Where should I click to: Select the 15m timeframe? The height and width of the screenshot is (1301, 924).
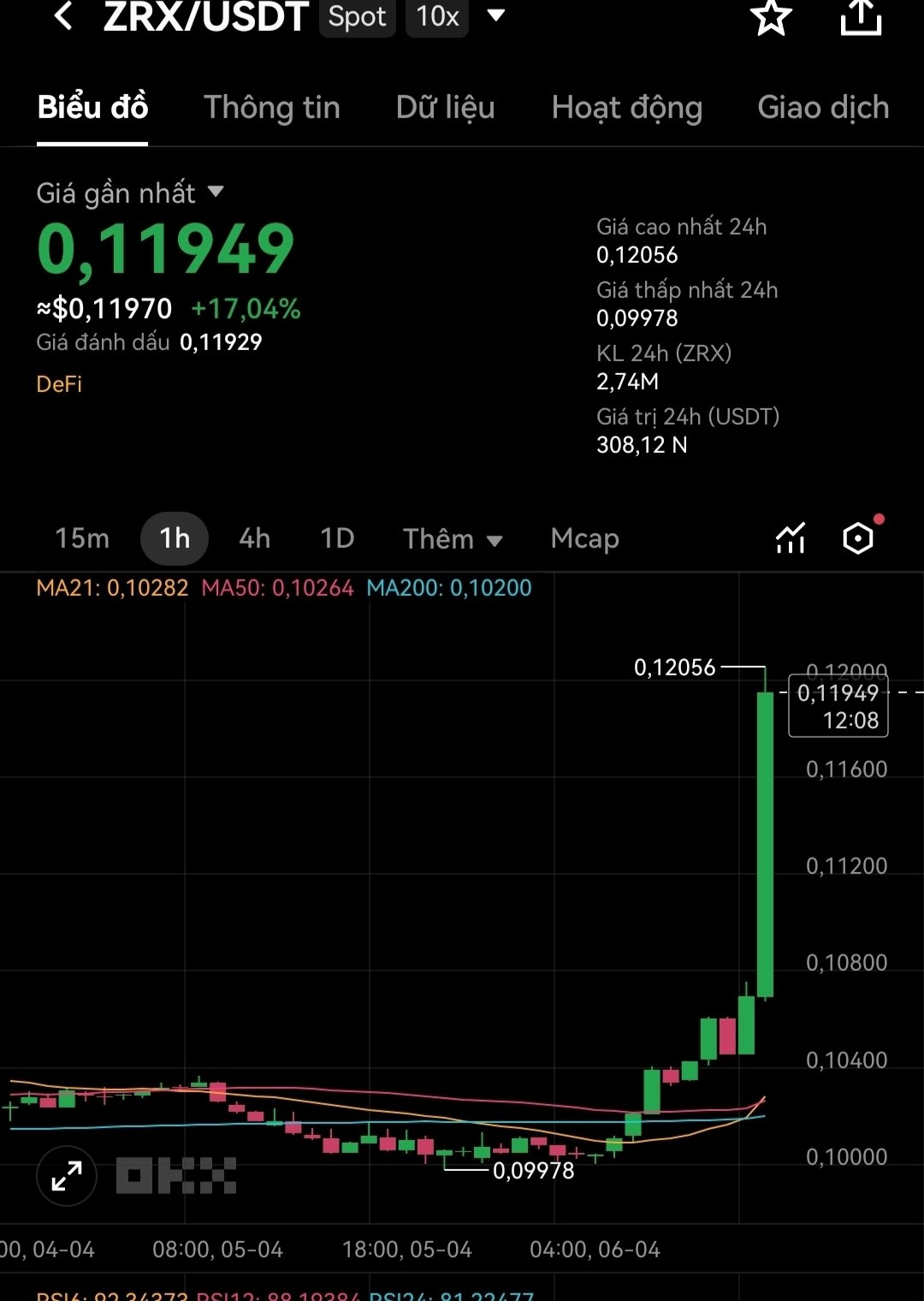tap(82, 538)
